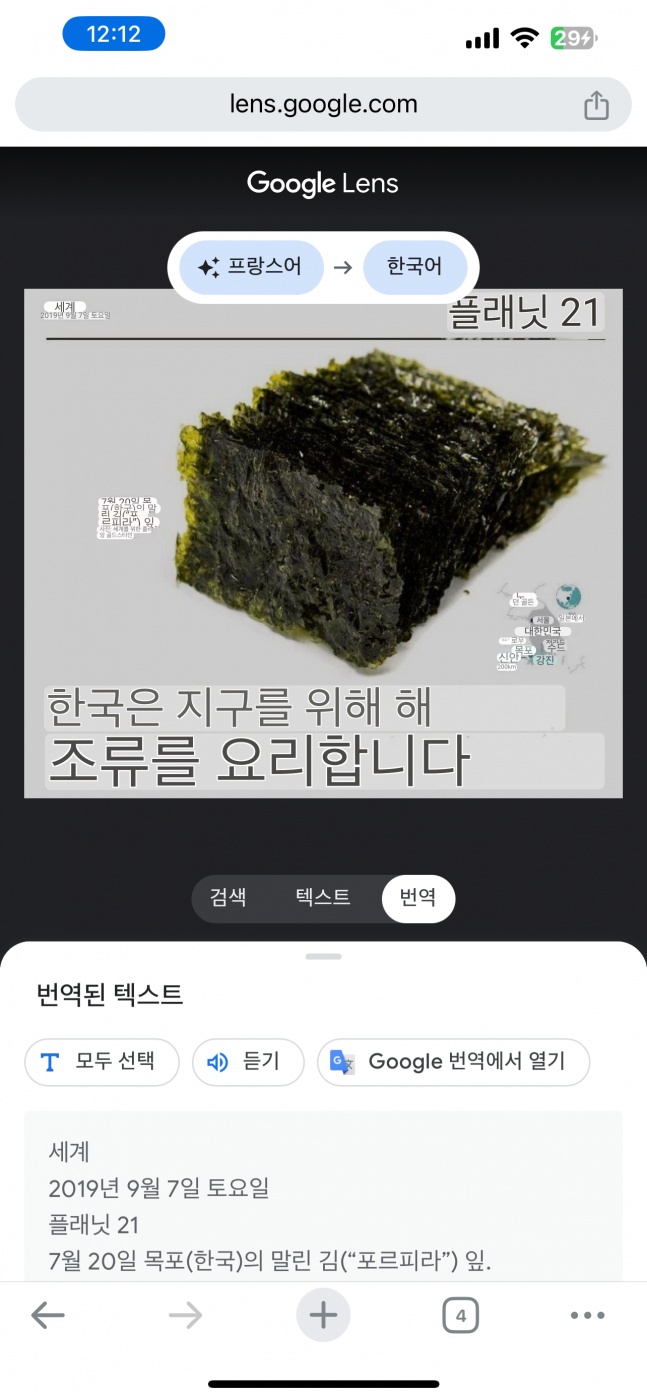
Task: Tap the lens.google.com address bar
Action: pos(322,104)
